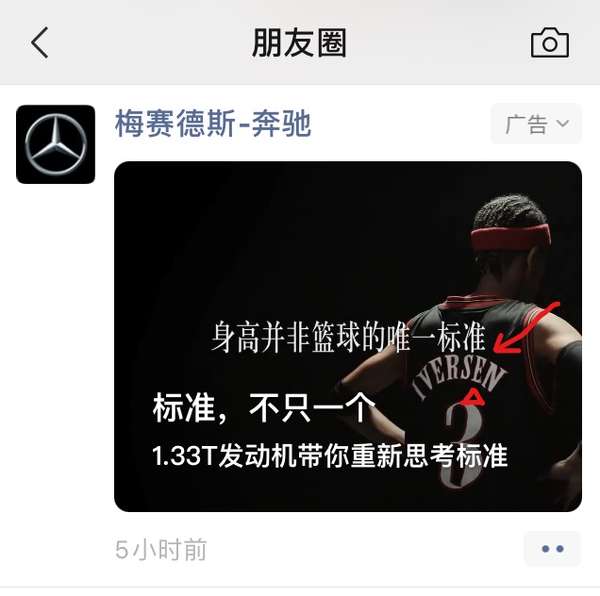Open the camera to post a moment
The image size is (600, 596).
[549, 43]
